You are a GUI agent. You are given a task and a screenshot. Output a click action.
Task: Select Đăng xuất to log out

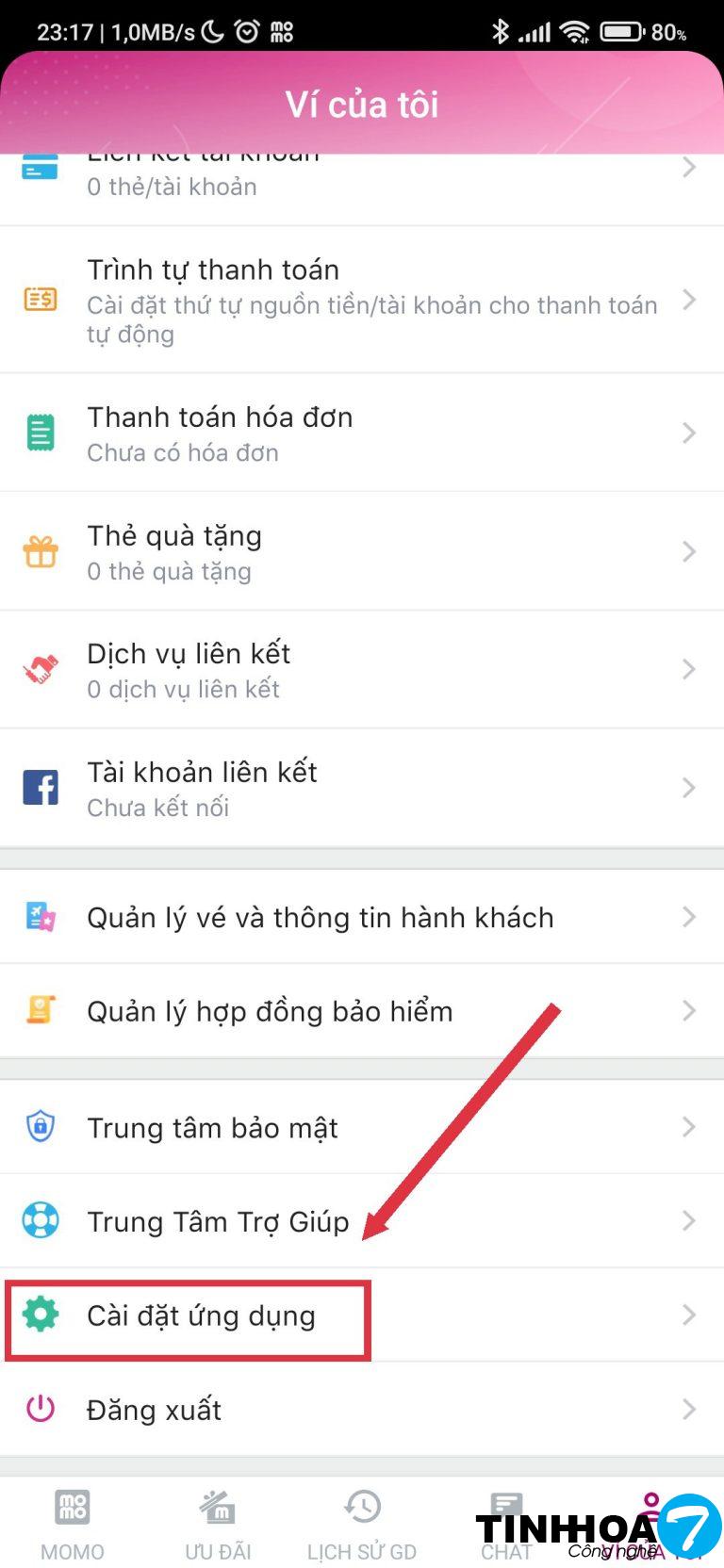point(362,1410)
